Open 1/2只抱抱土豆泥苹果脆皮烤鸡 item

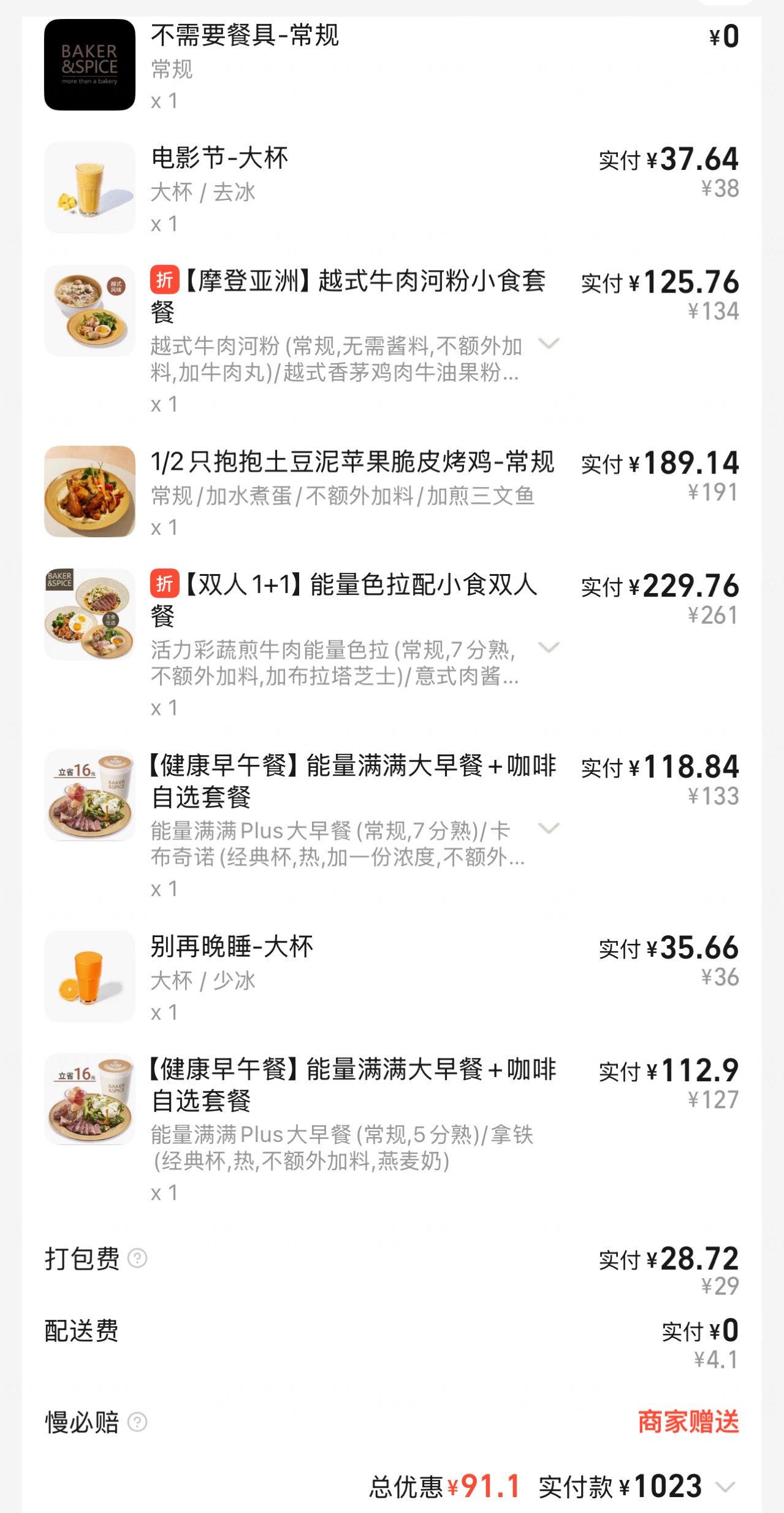[392, 492]
